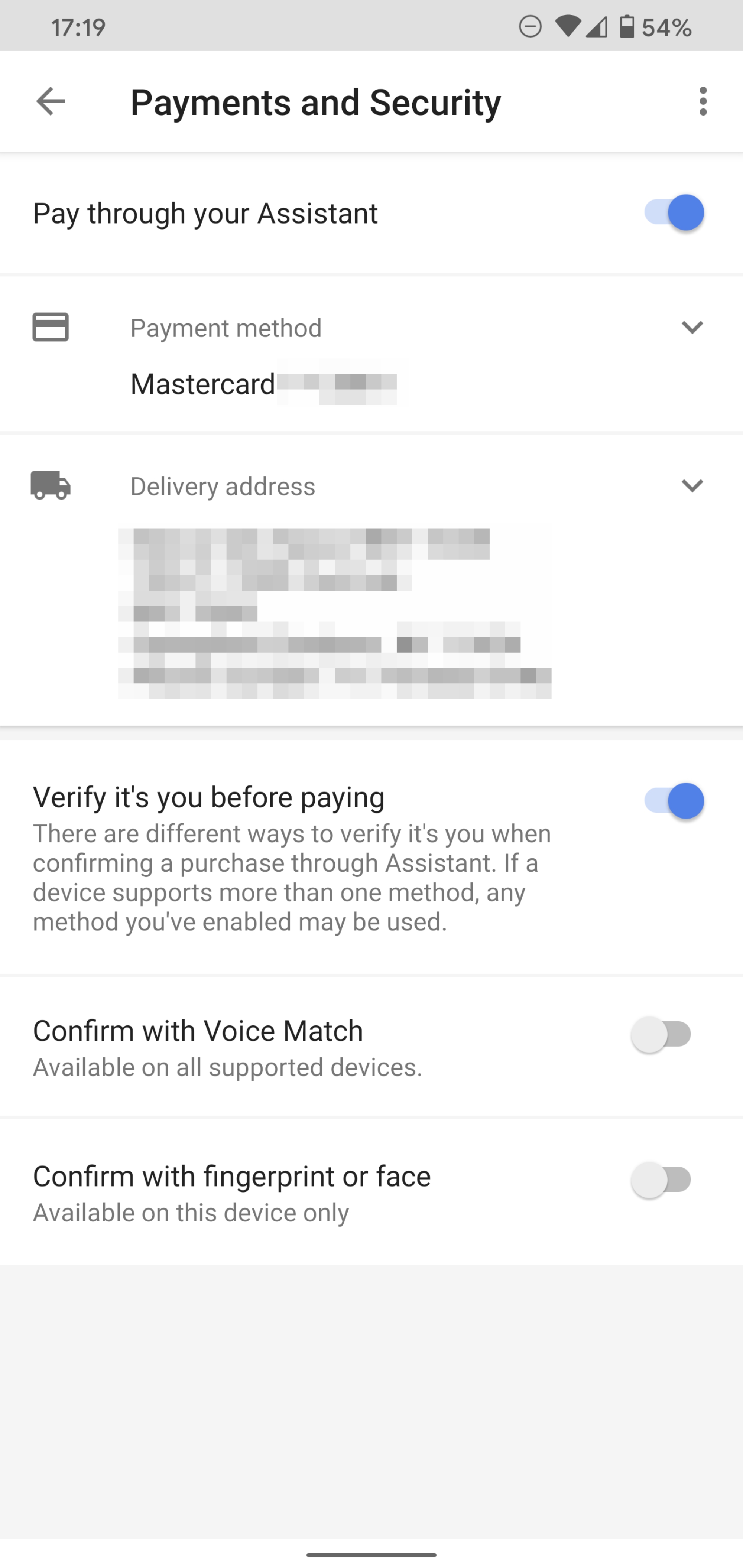Enable Confirm with Voice Match
This screenshot has width=743, height=1568.
tap(661, 1034)
